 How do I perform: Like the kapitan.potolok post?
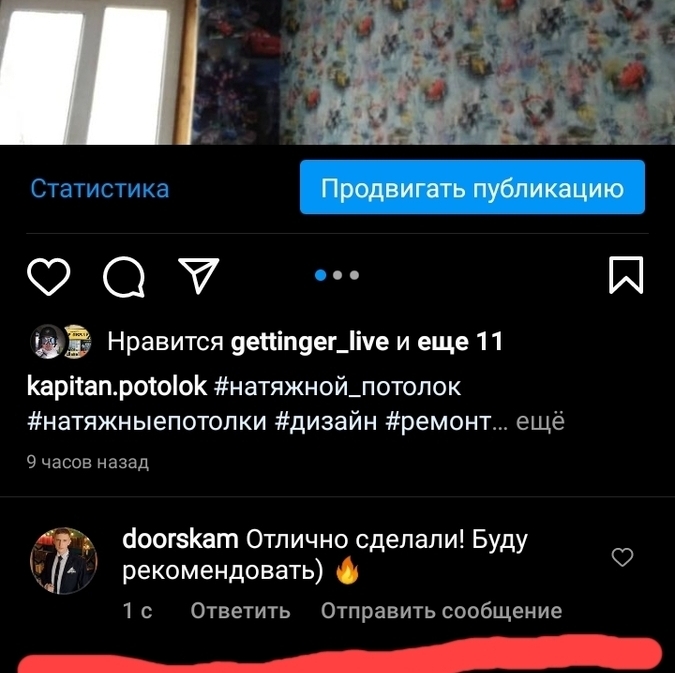48,276
